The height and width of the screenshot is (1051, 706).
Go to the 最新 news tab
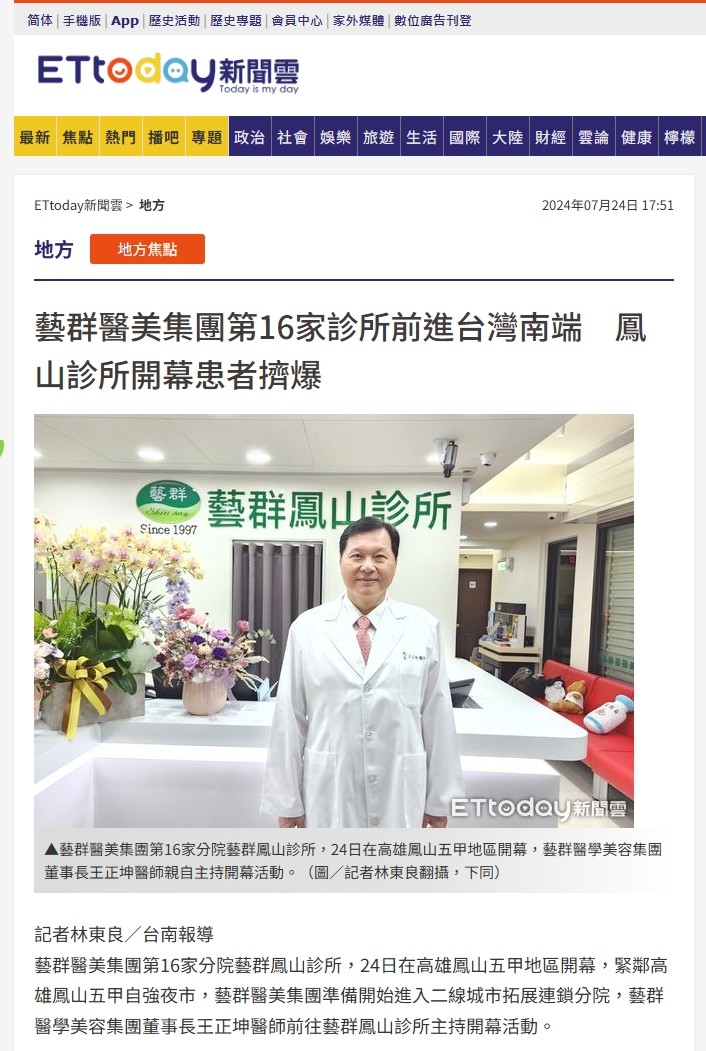(x=35, y=137)
